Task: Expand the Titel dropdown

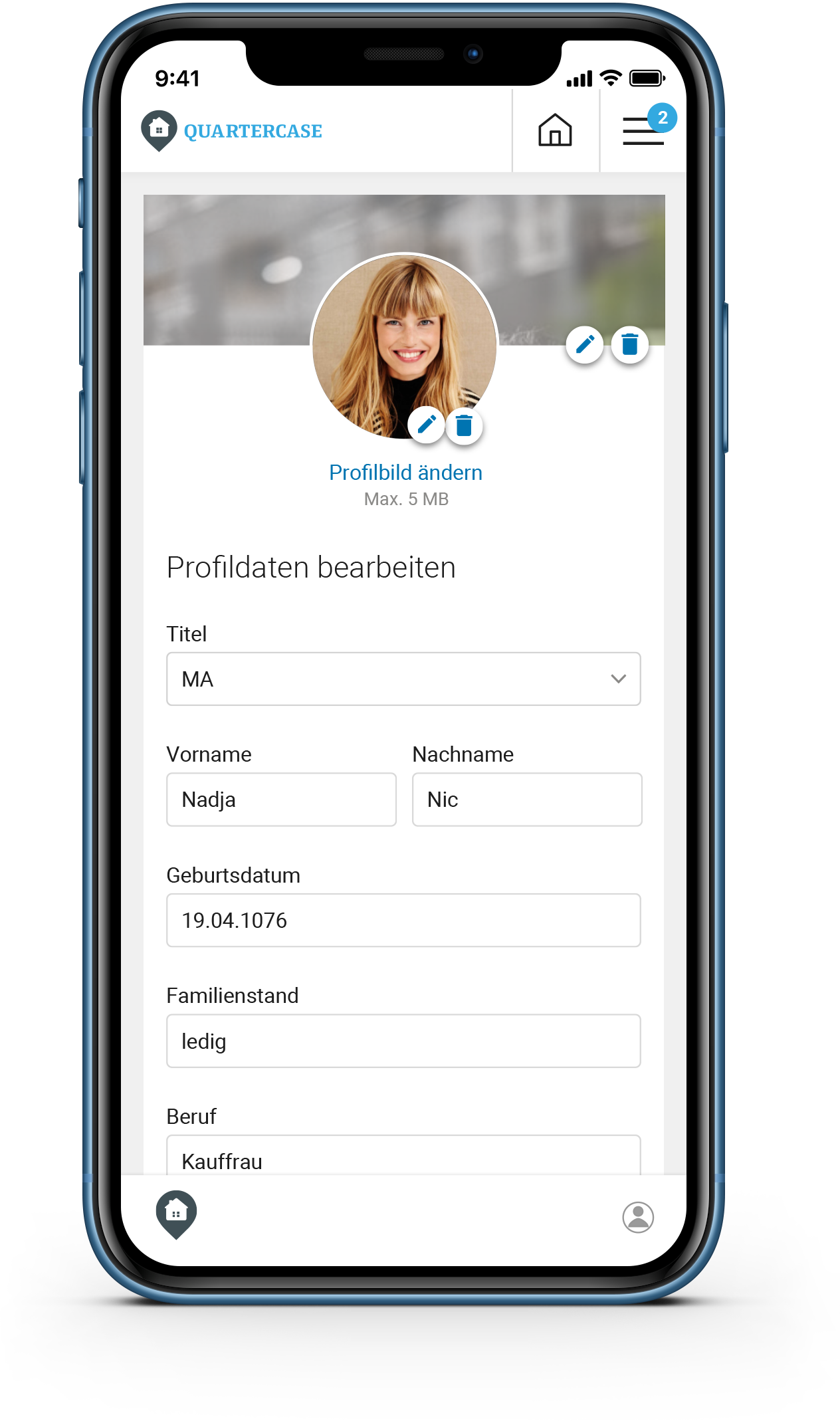Action: 403,679
